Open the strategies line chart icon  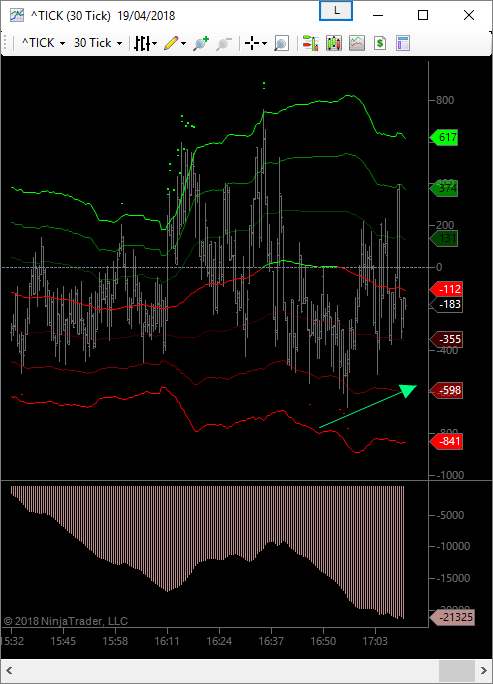click(357, 43)
